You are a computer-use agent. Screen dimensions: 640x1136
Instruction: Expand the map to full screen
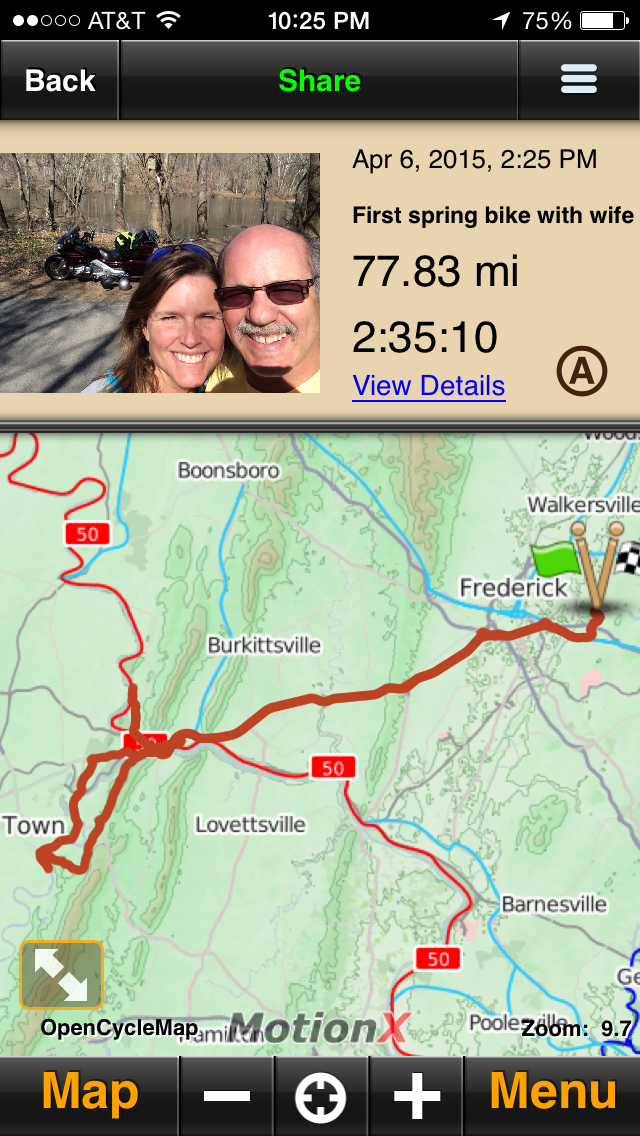pos(61,974)
